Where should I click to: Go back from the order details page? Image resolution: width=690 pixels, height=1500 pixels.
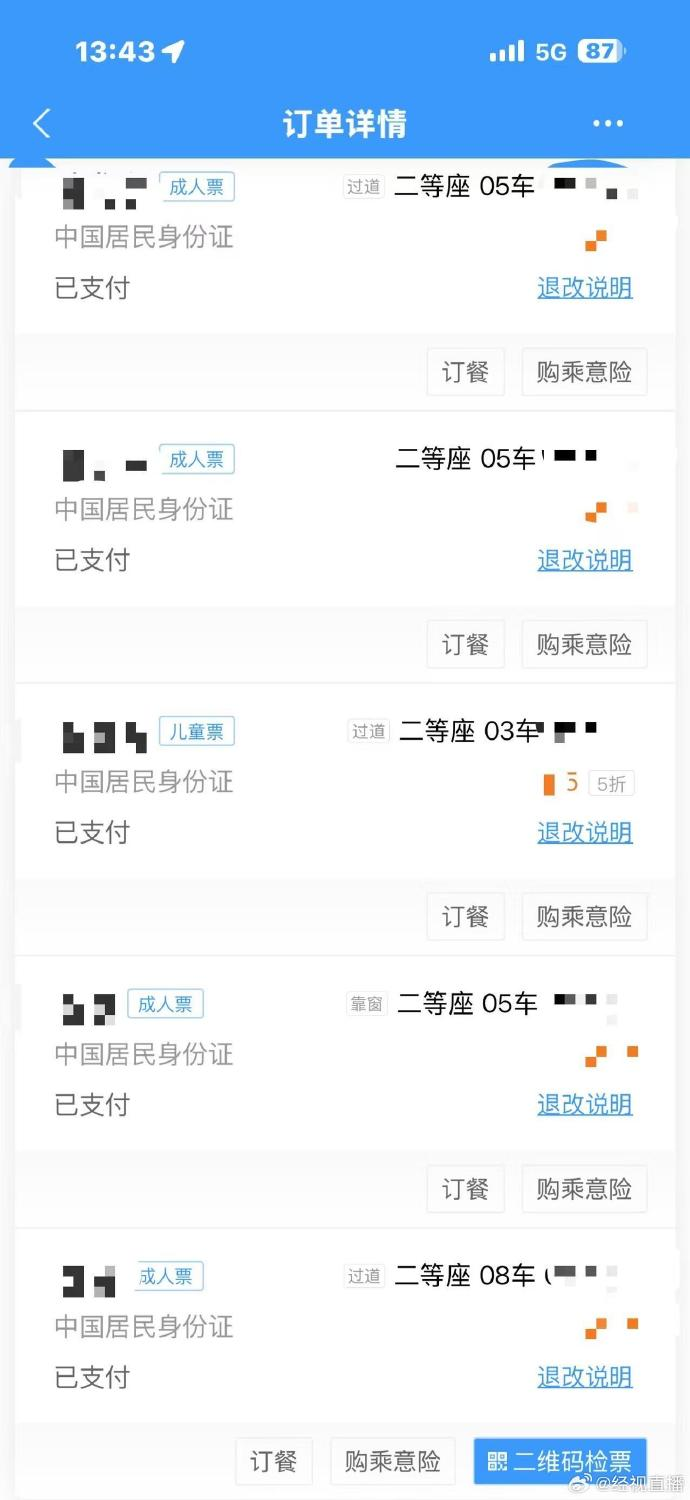41,124
